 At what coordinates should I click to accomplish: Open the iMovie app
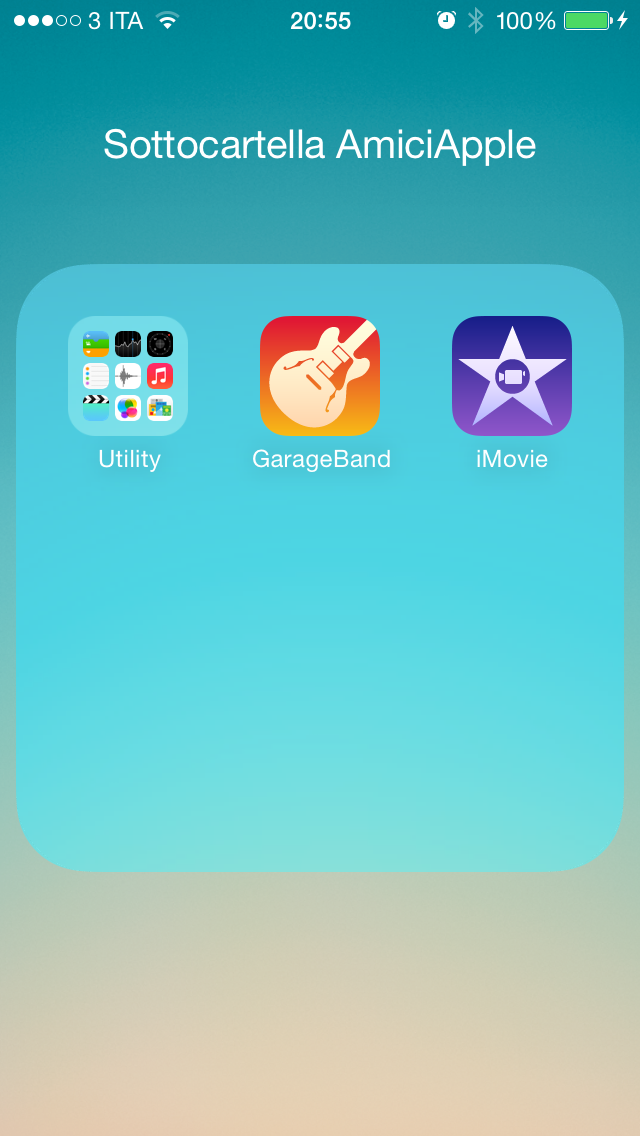point(512,376)
